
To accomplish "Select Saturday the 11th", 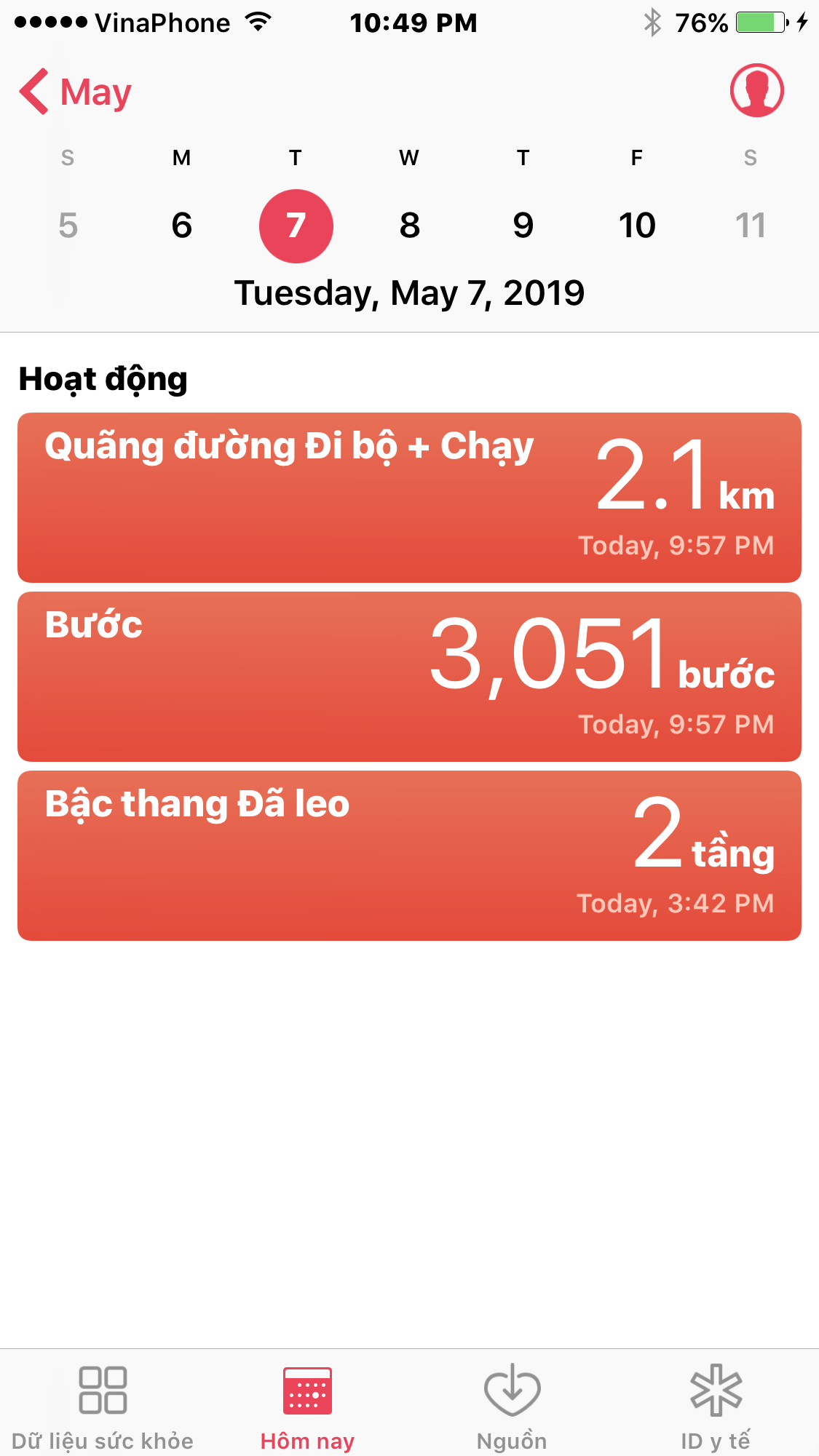I will (751, 226).
